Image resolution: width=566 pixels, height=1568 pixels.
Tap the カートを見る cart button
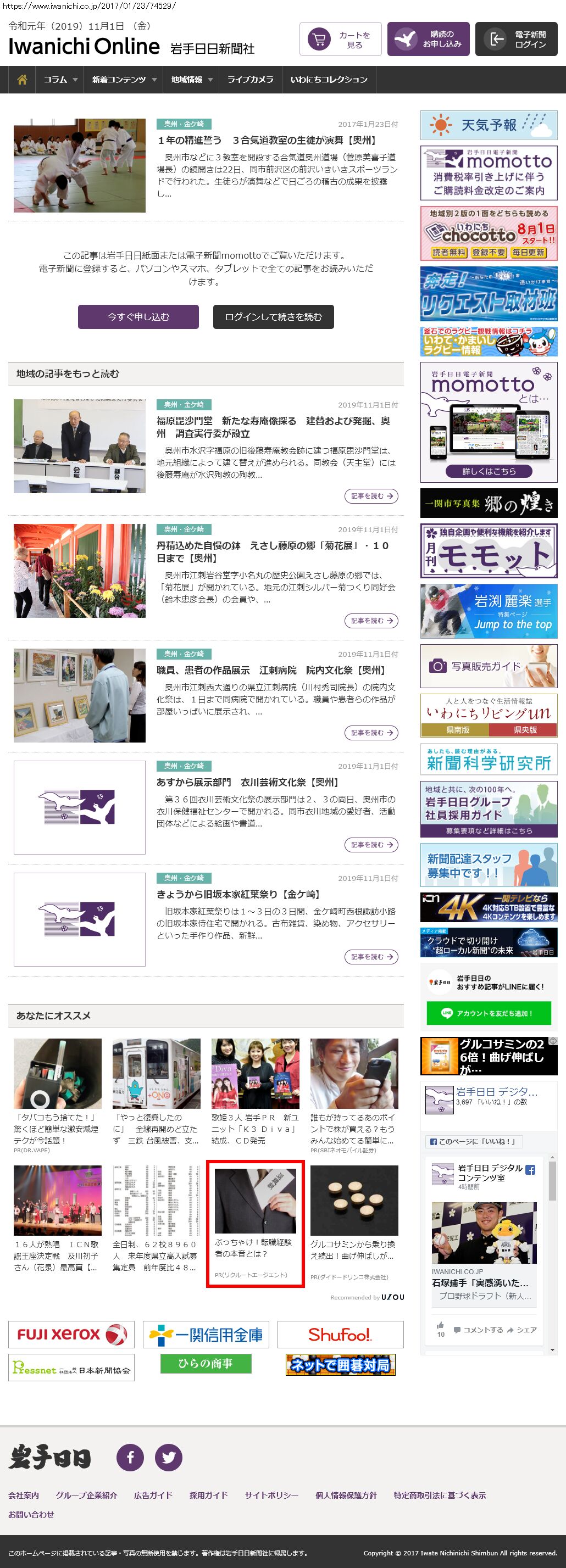[340, 40]
